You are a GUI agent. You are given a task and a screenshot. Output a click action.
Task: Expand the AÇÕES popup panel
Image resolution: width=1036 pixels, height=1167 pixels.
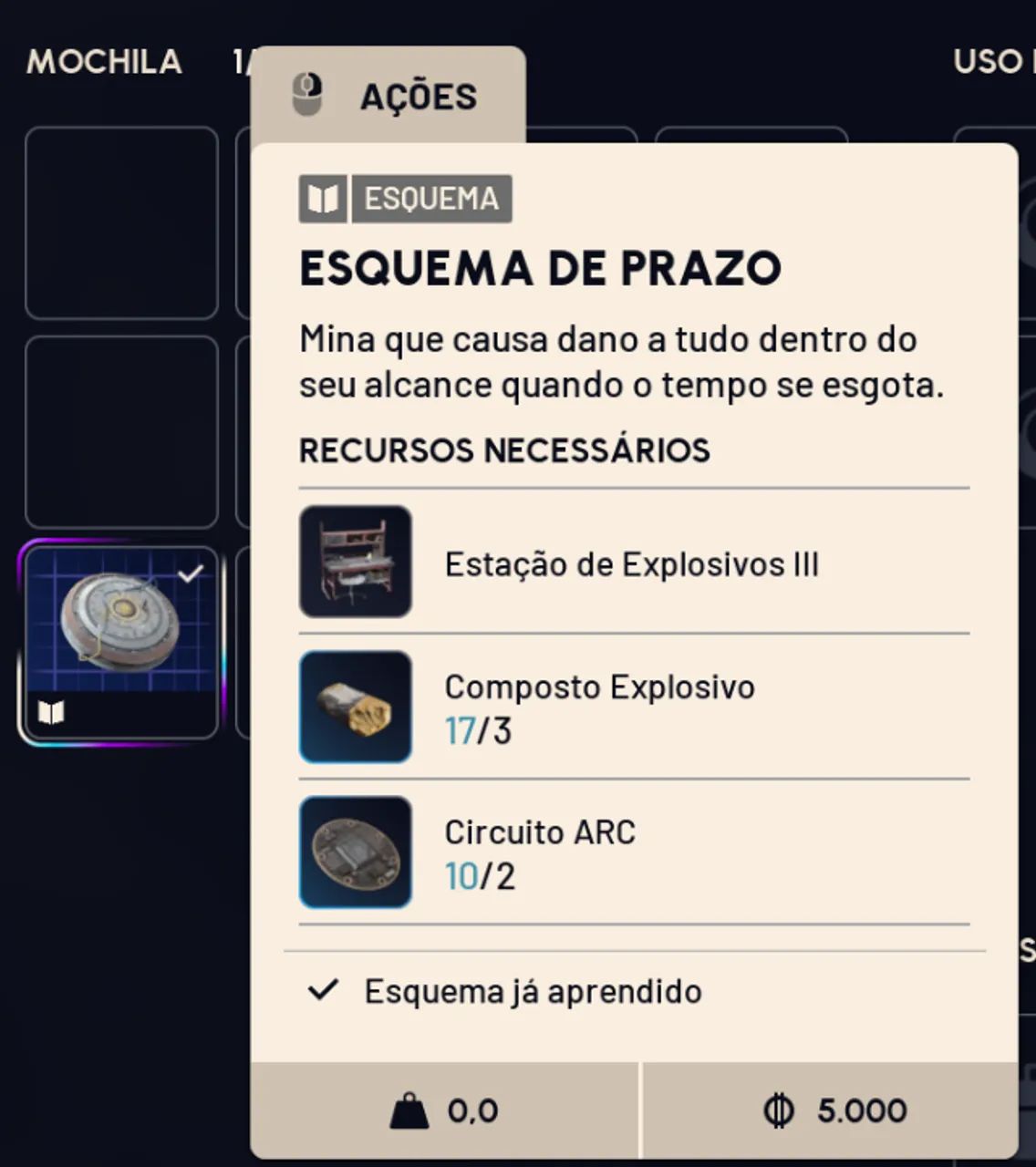(416, 95)
